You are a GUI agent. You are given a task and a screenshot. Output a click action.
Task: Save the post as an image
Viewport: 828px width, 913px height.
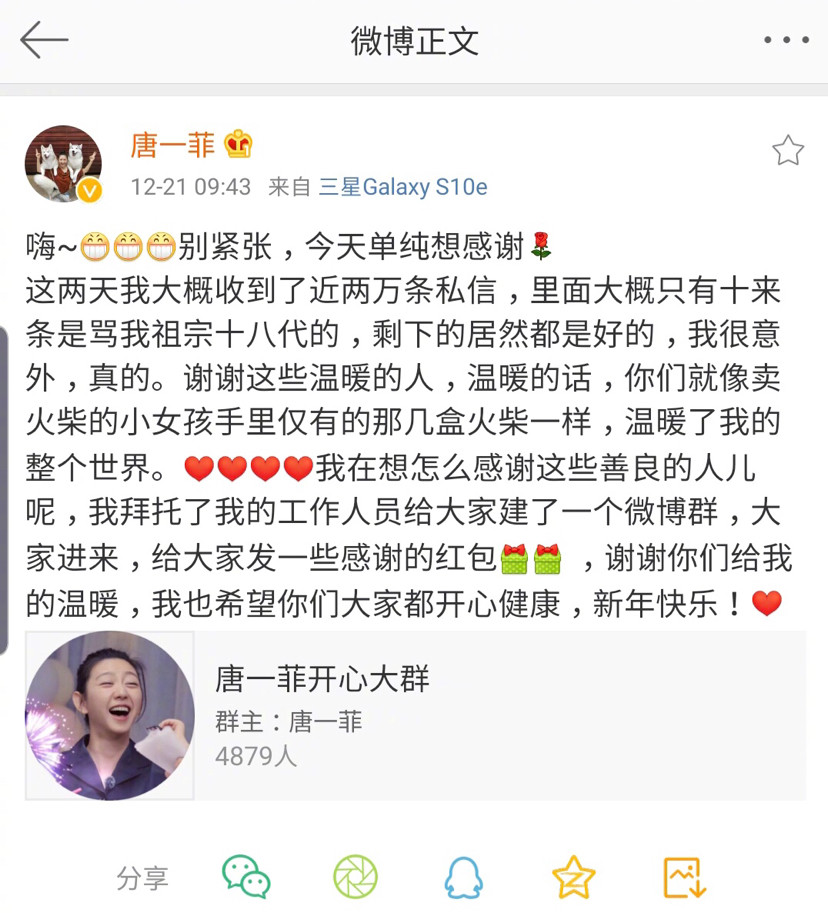click(685, 877)
